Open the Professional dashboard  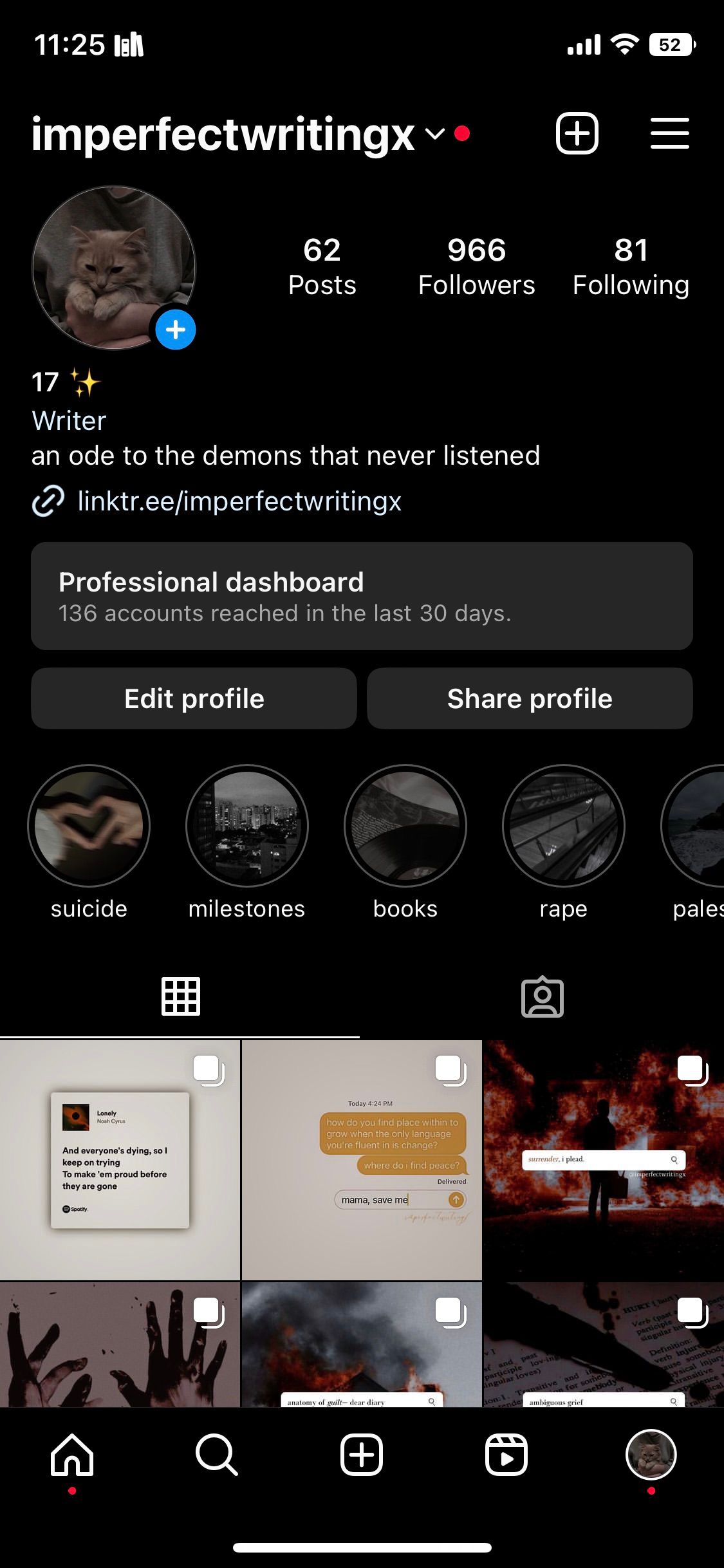click(362, 595)
